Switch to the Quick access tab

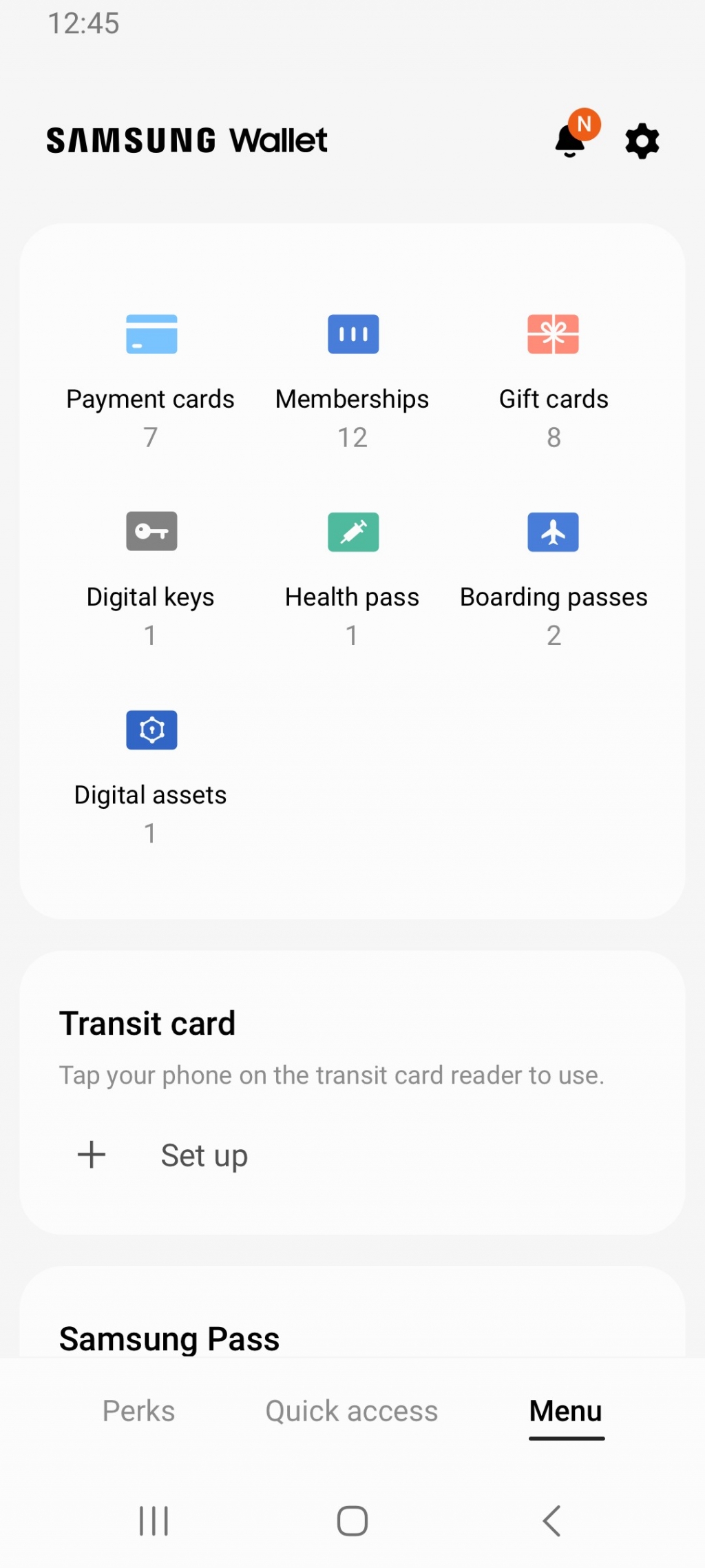(350, 1411)
